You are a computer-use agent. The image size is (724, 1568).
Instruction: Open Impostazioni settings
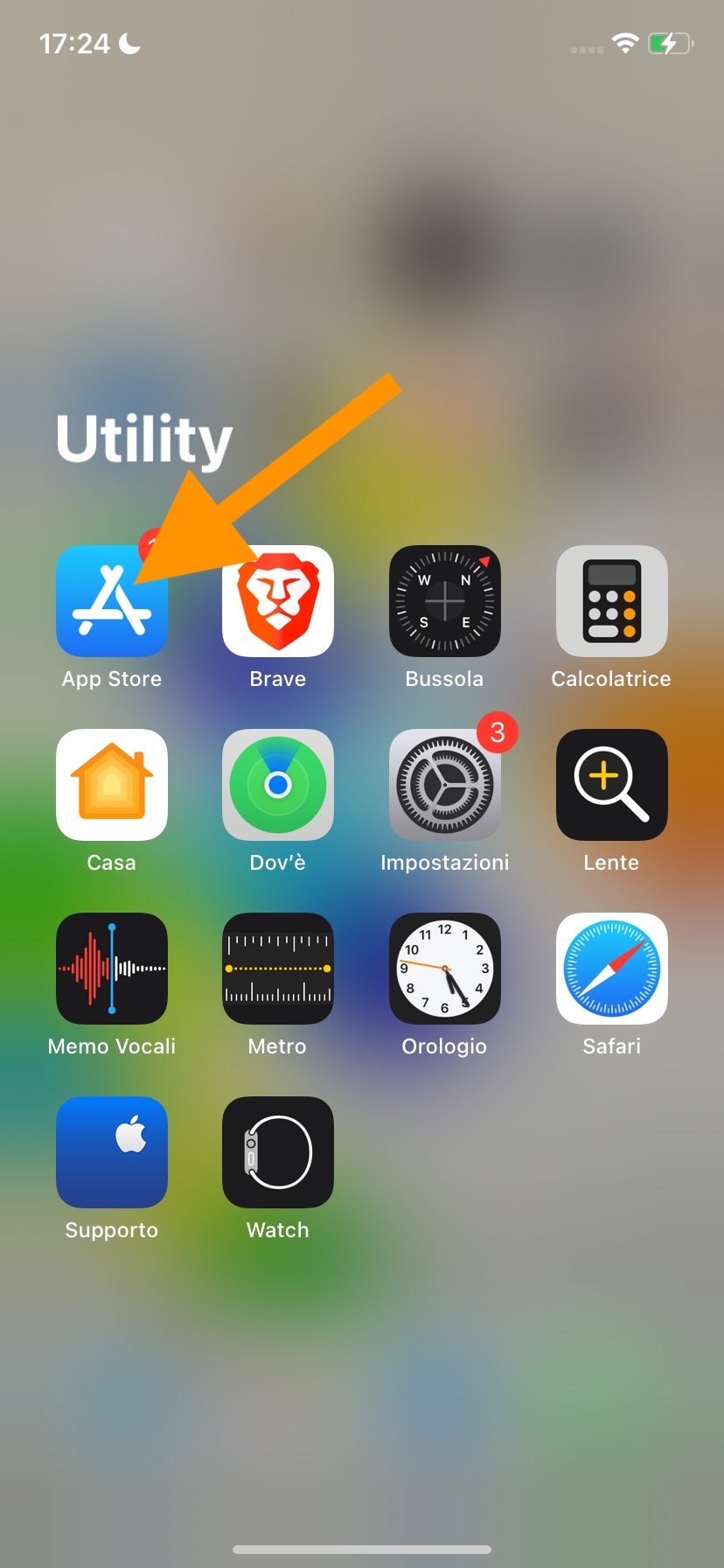[x=444, y=785]
